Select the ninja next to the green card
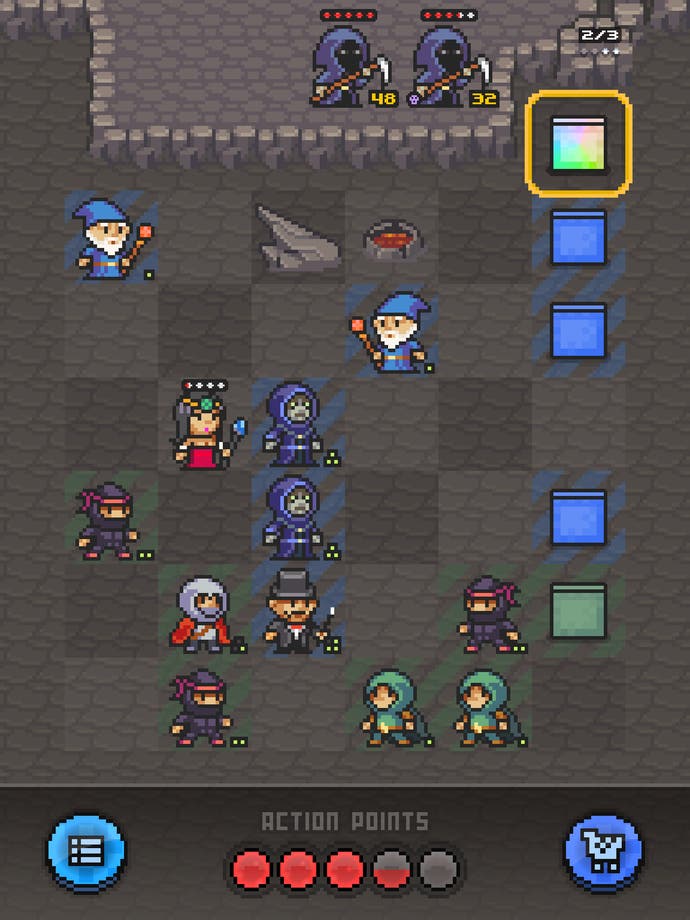The height and width of the screenshot is (920, 690). [488, 612]
